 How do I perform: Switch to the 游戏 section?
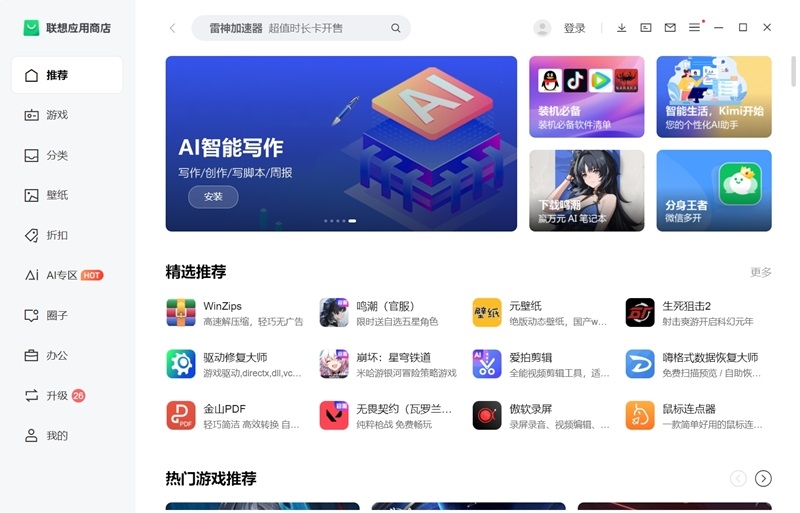tap(56, 115)
